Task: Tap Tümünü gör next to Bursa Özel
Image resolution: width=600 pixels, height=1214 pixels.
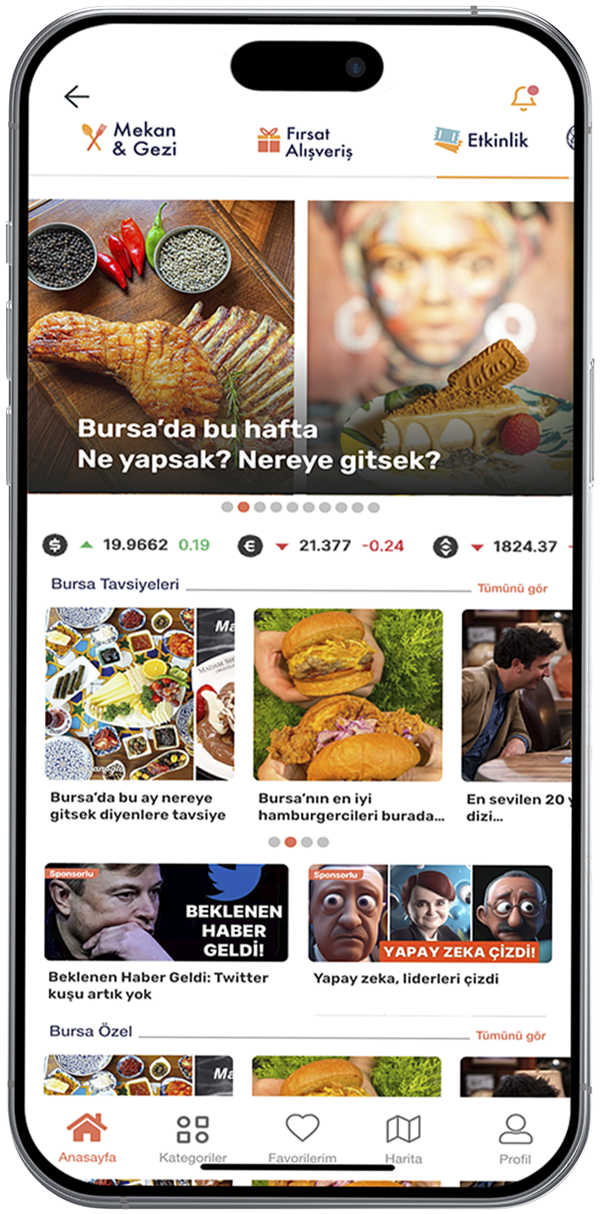Action: (x=510, y=1035)
